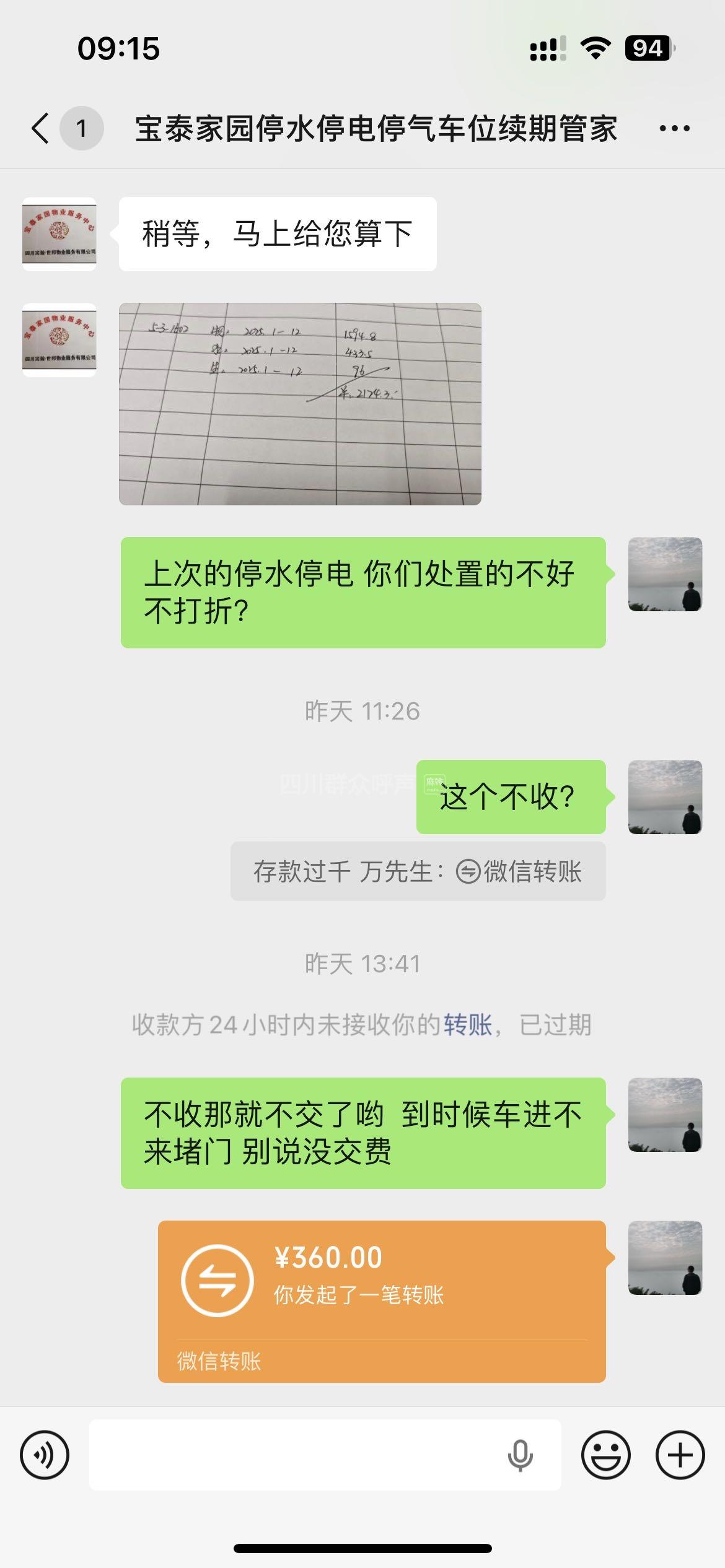The height and width of the screenshot is (1568, 725).
Task: Switch to voice message input
Action: (x=45, y=1455)
